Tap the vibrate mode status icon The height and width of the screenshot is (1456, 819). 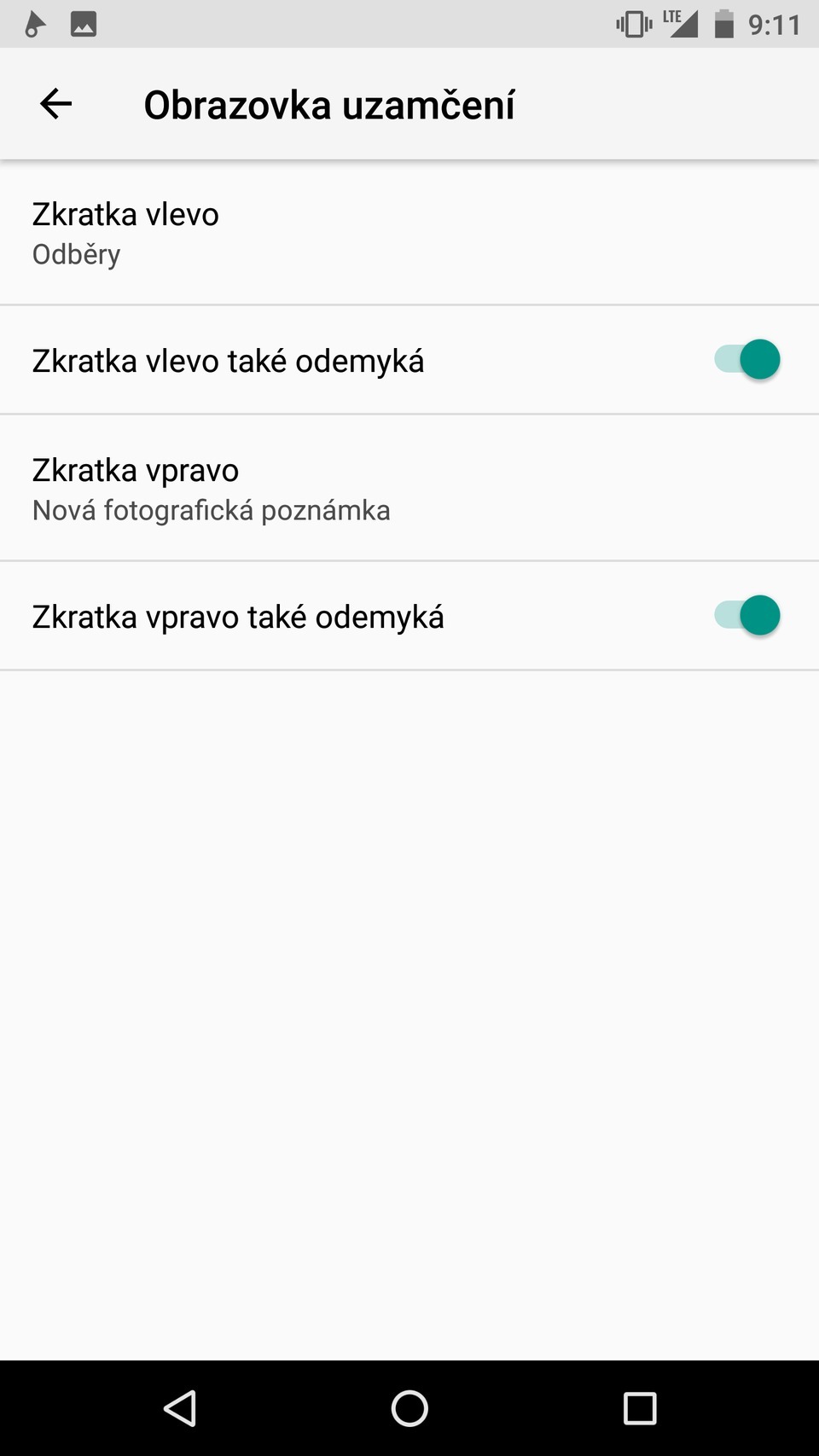(x=632, y=25)
